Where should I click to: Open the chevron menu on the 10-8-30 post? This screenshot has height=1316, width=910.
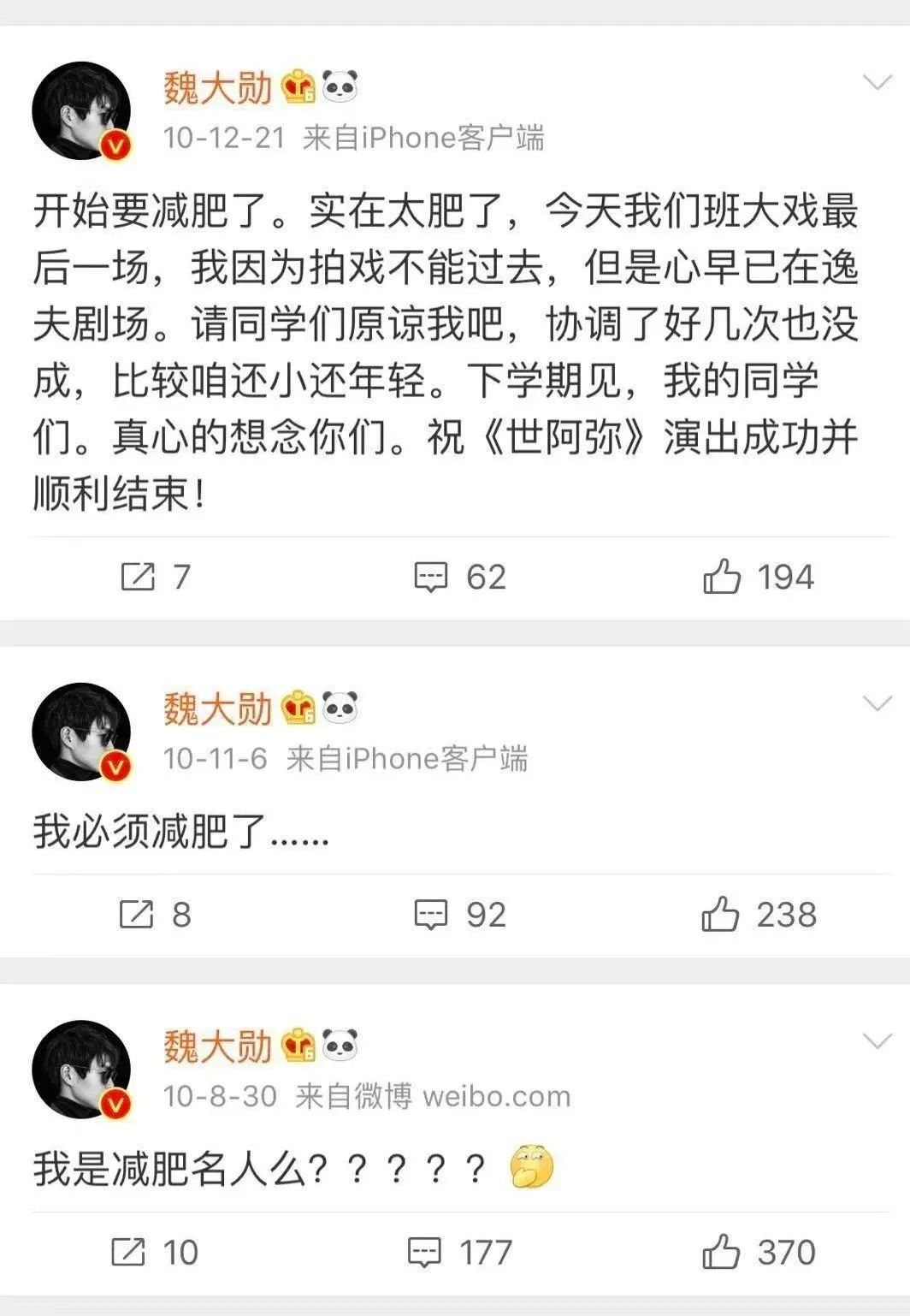tap(877, 1041)
